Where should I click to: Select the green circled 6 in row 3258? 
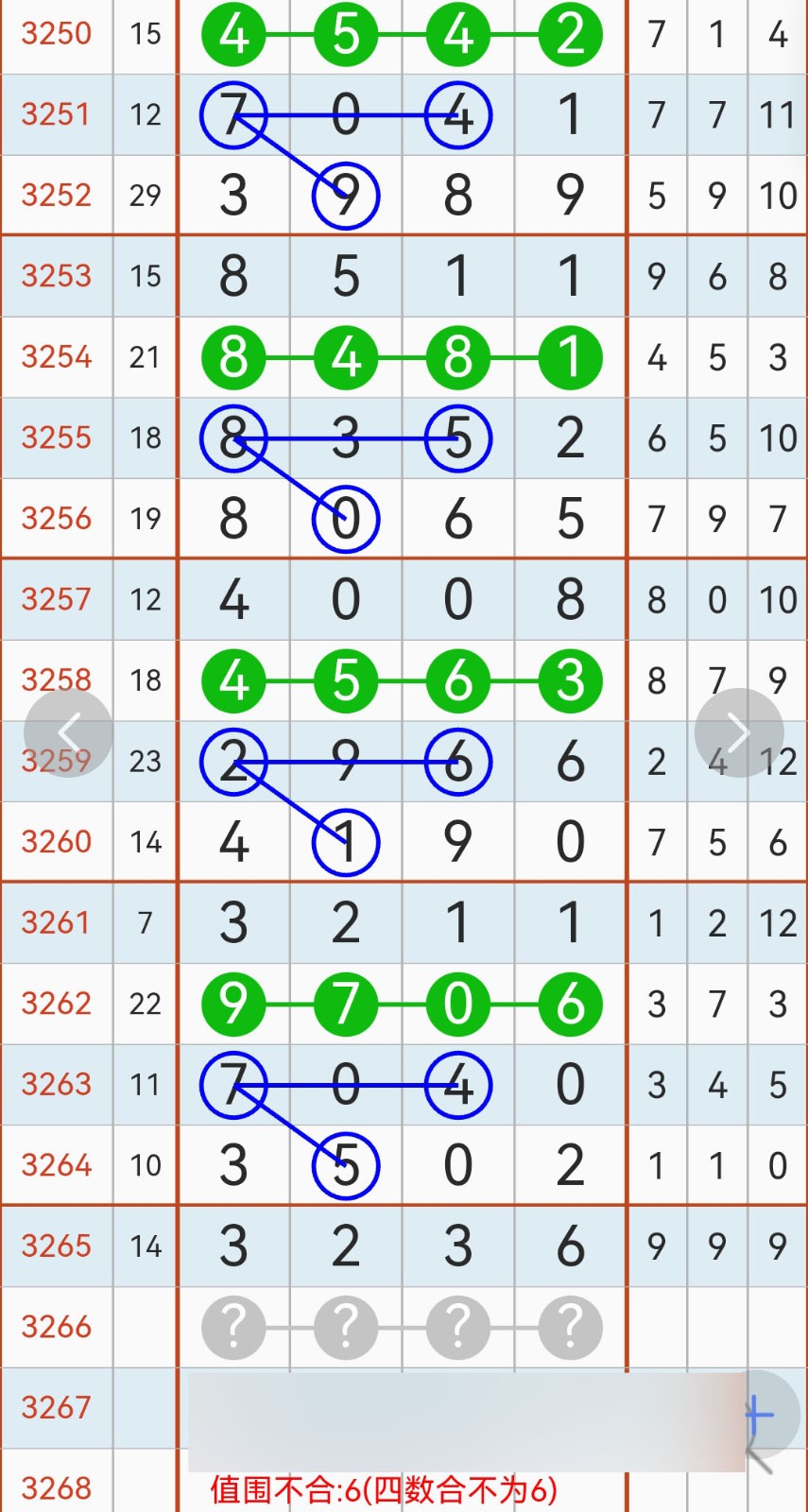(457, 680)
